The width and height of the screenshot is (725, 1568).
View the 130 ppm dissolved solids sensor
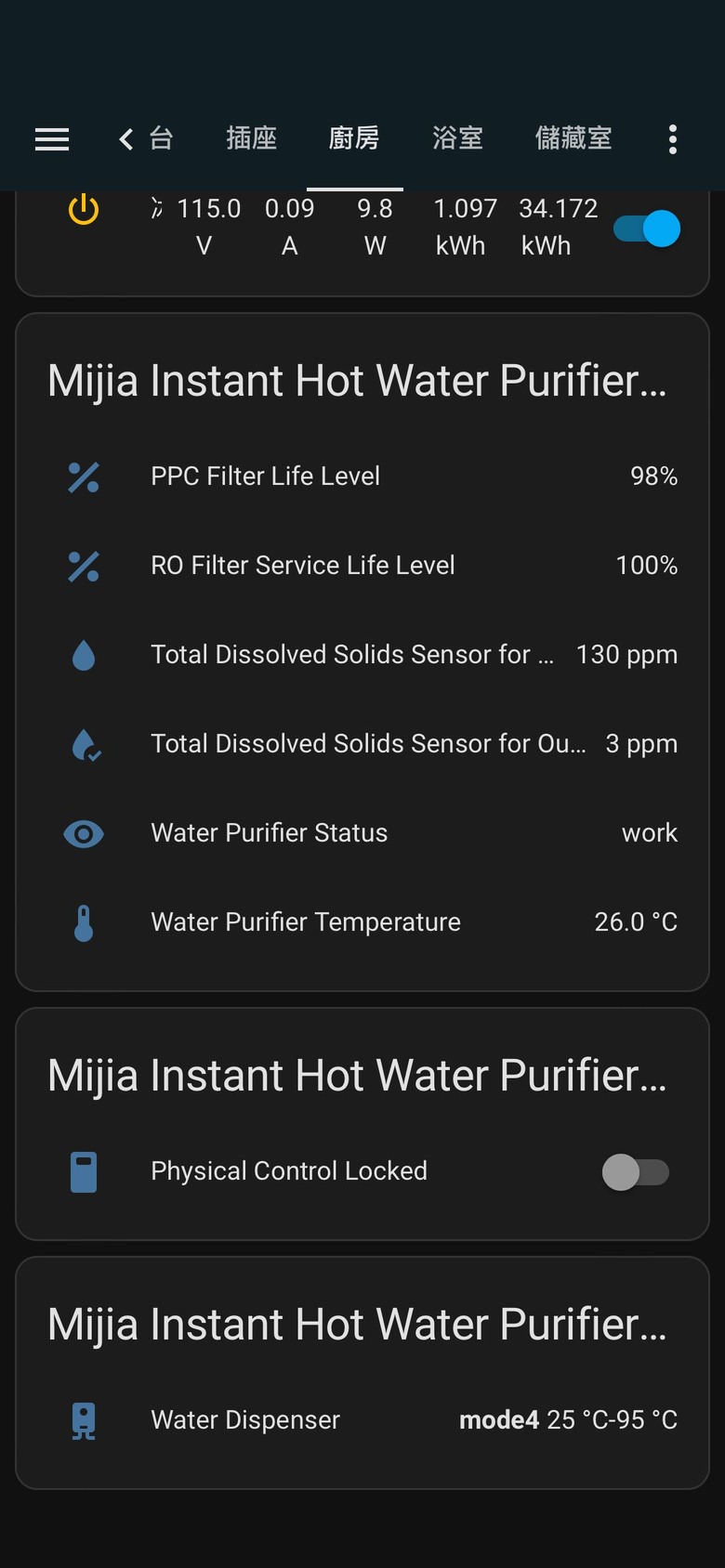click(x=362, y=655)
